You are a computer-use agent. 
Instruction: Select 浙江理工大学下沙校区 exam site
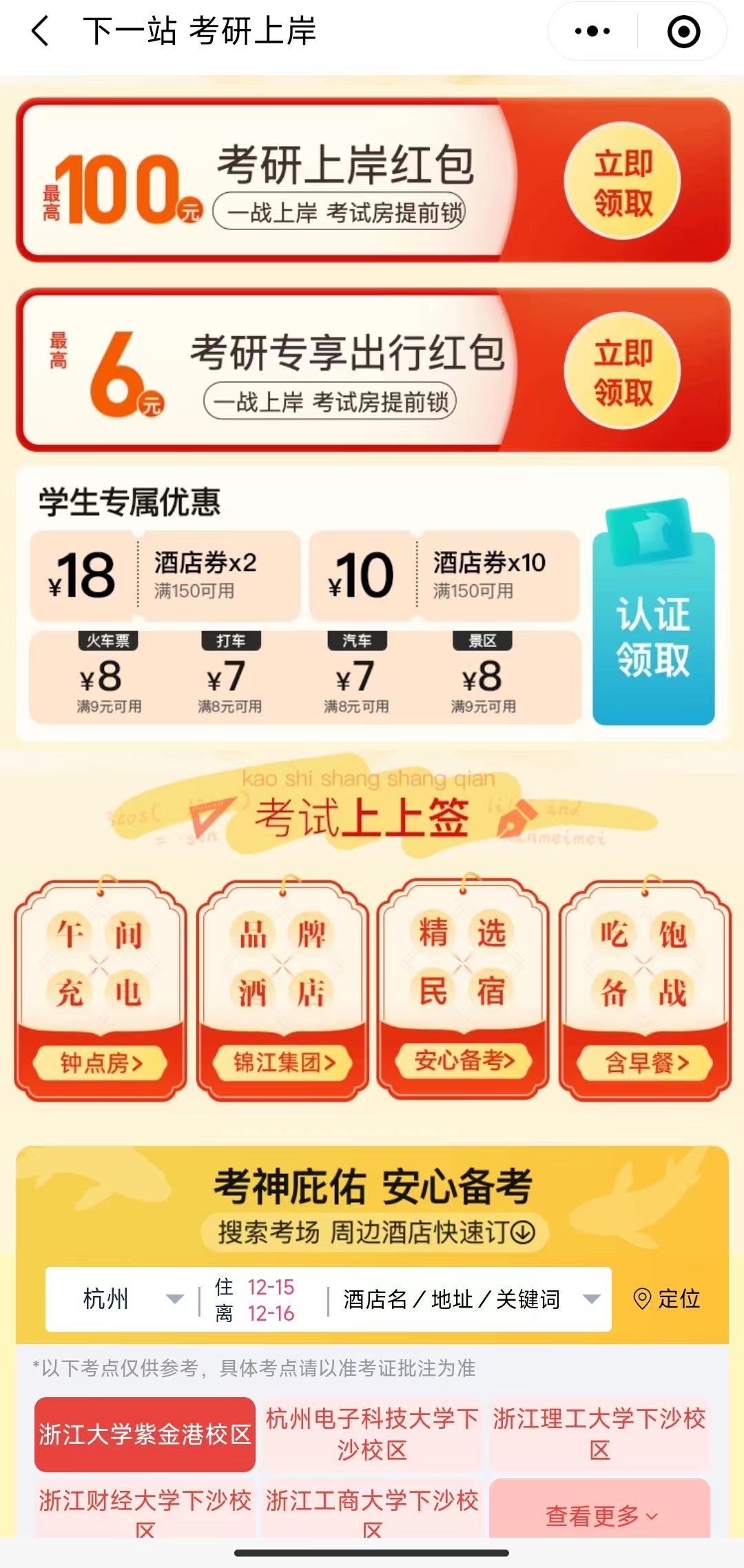[x=599, y=1434]
